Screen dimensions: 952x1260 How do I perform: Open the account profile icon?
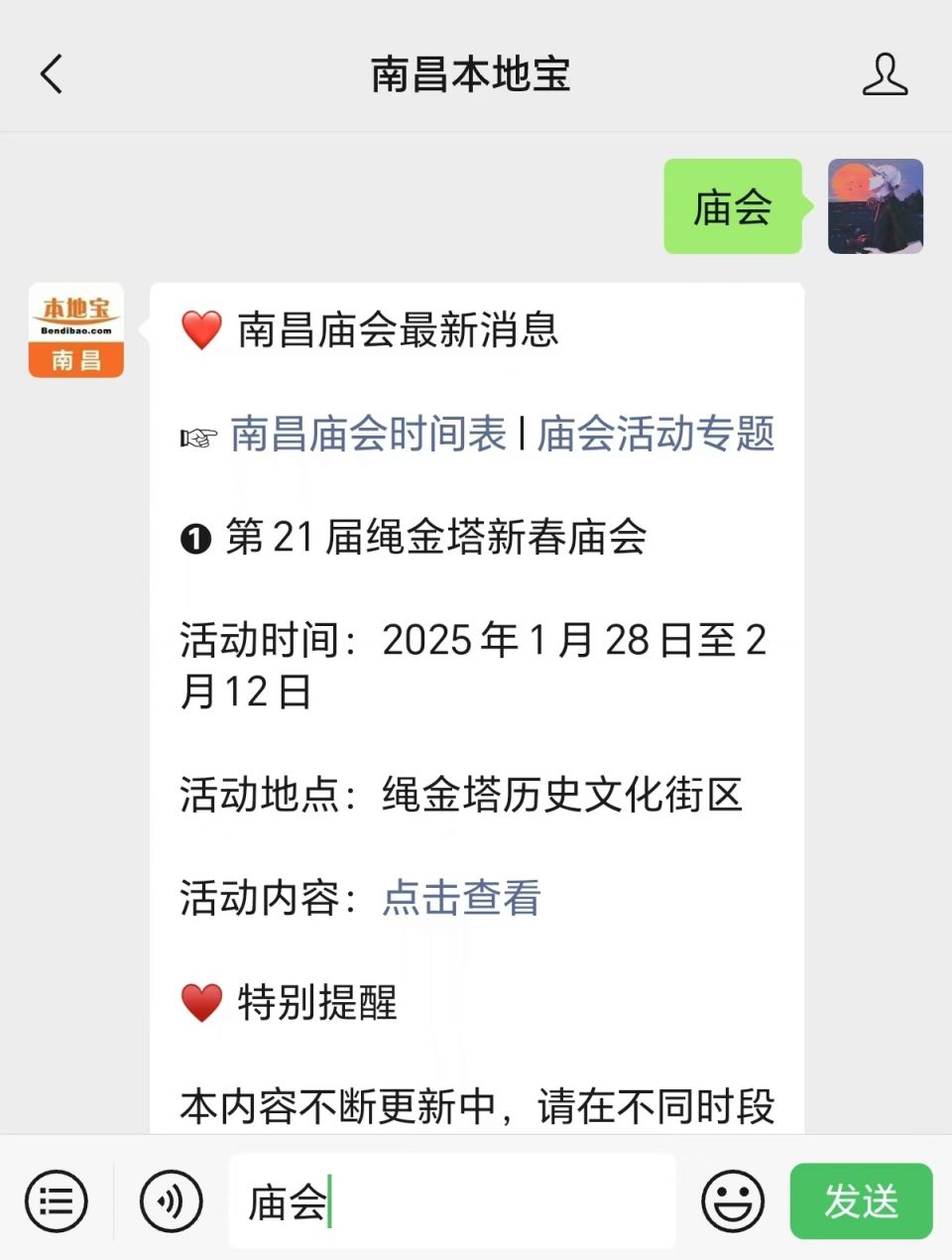click(885, 74)
